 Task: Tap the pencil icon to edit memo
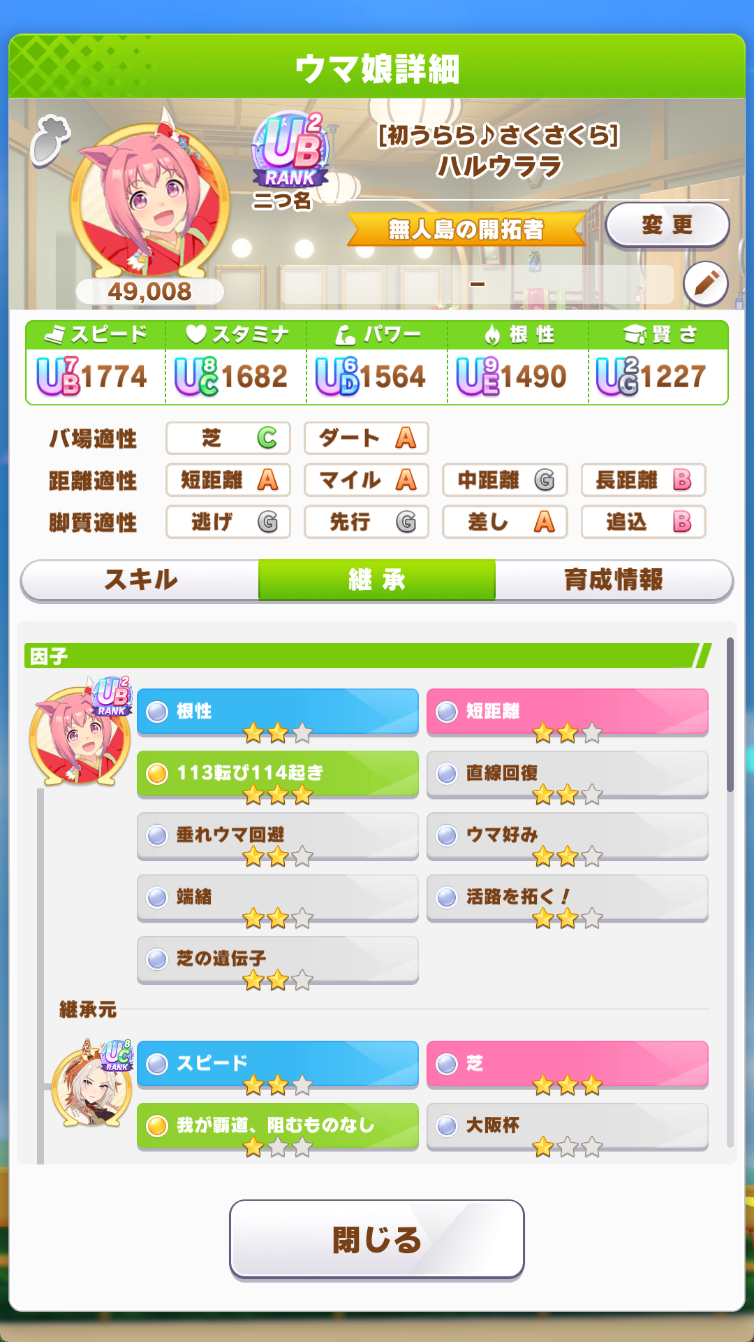706,284
